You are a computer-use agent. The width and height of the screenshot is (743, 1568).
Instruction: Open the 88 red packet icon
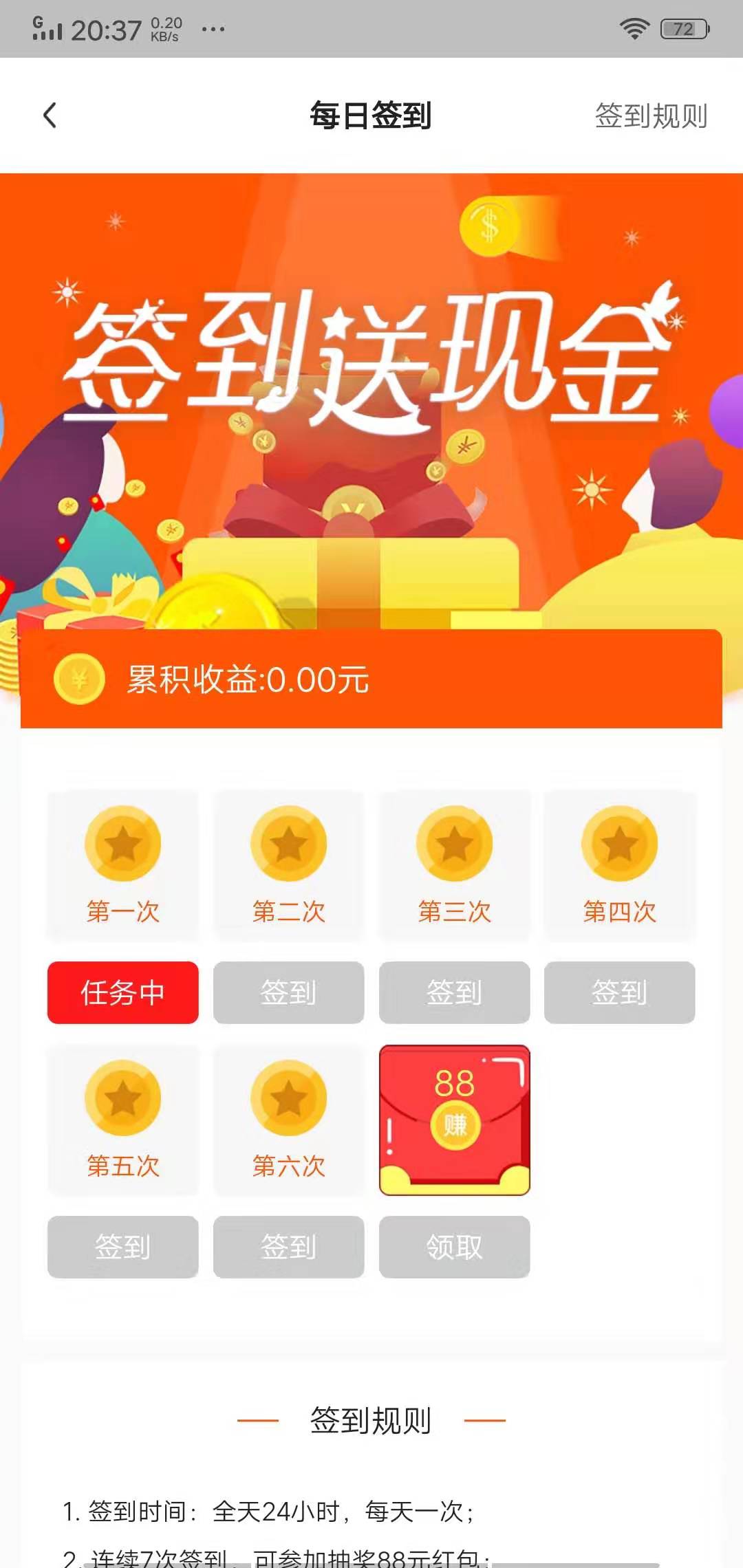[454, 1121]
